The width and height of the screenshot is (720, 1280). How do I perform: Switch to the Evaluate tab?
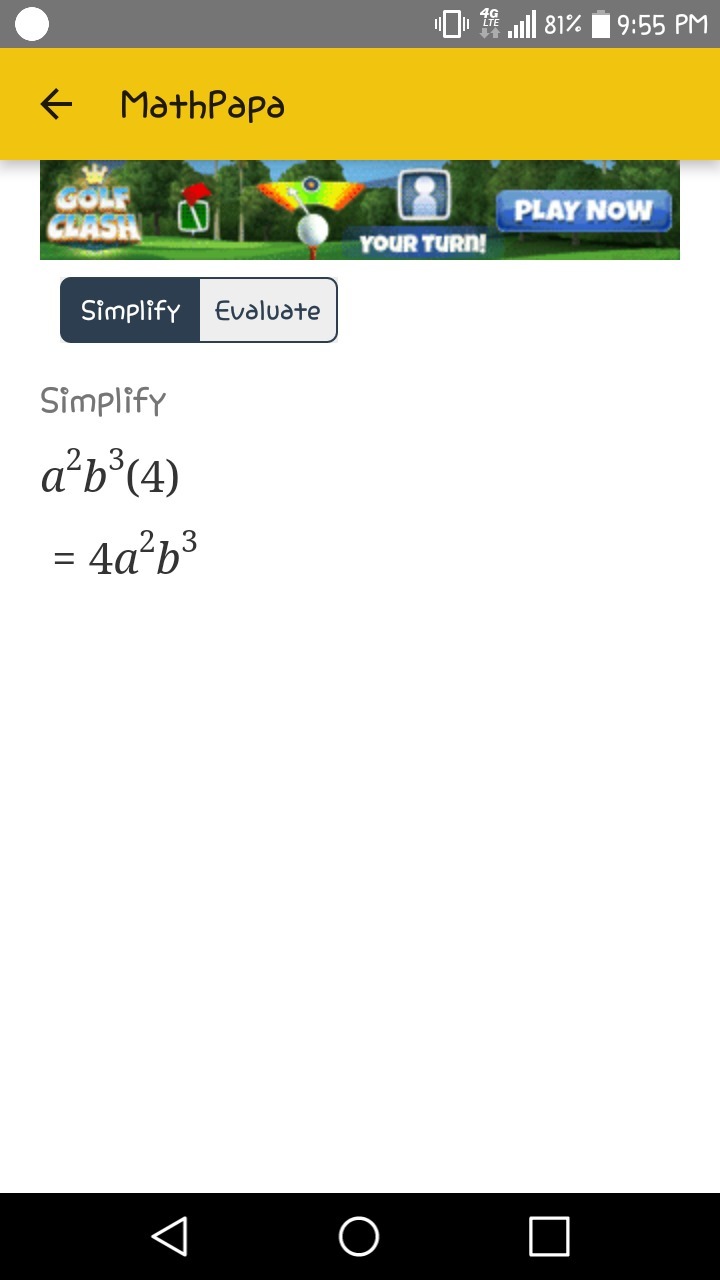click(x=268, y=311)
